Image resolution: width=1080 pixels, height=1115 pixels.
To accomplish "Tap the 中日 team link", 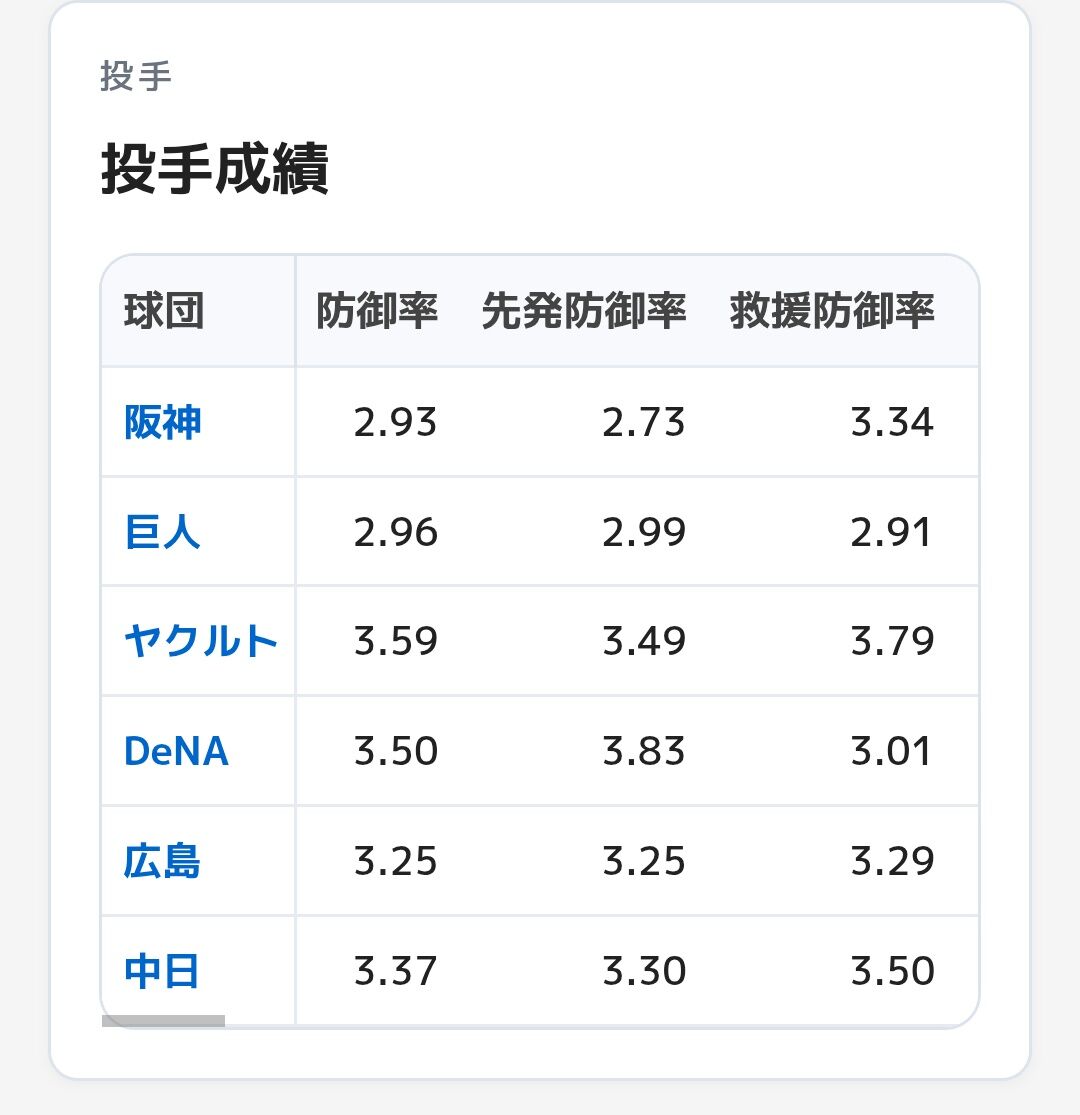I will pyautogui.click(x=161, y=971).
